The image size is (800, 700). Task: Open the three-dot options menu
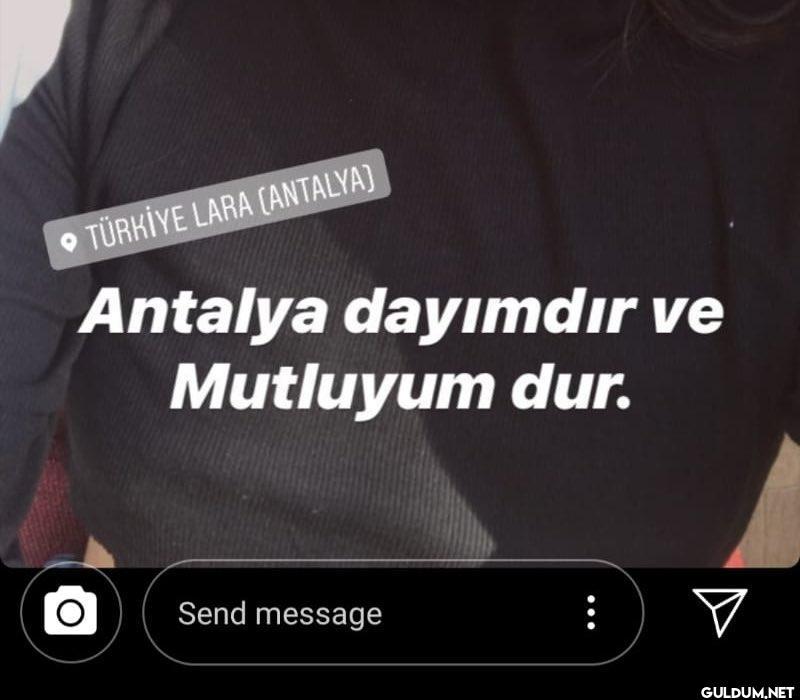tap(592, 612)
